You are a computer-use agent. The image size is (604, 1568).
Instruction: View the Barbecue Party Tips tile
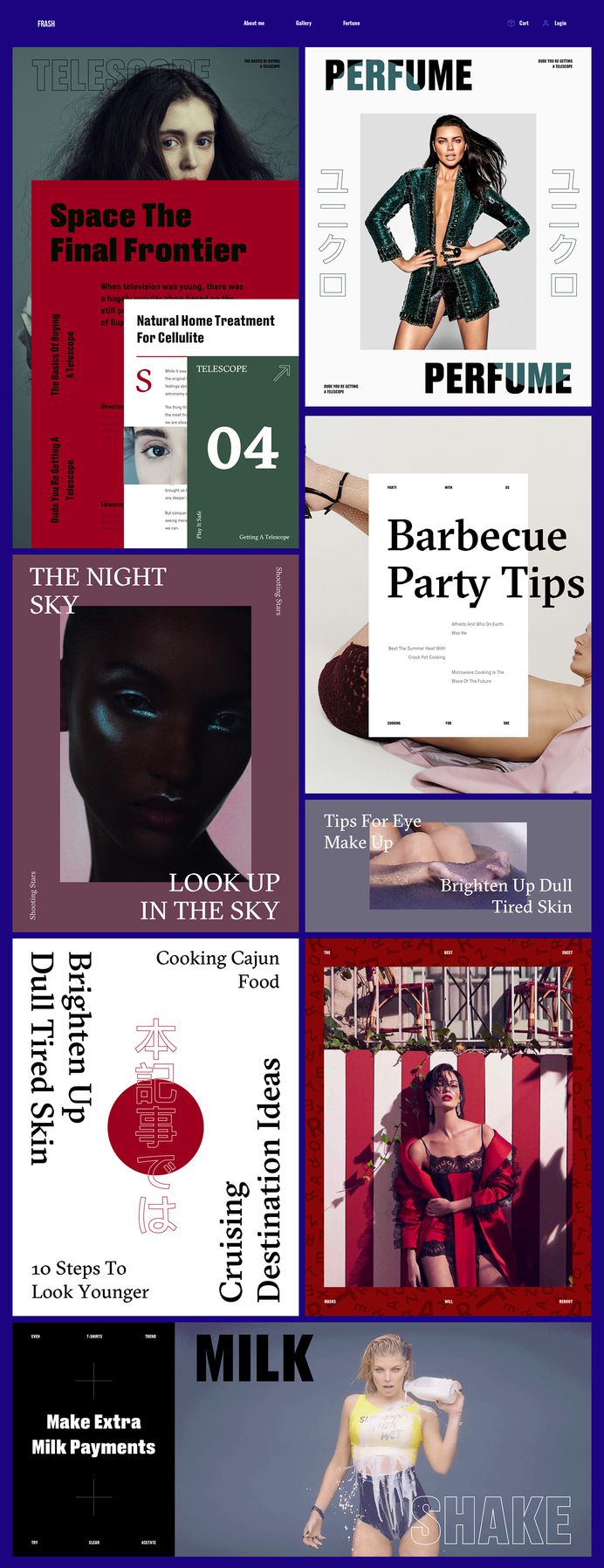tap(448, 604)
